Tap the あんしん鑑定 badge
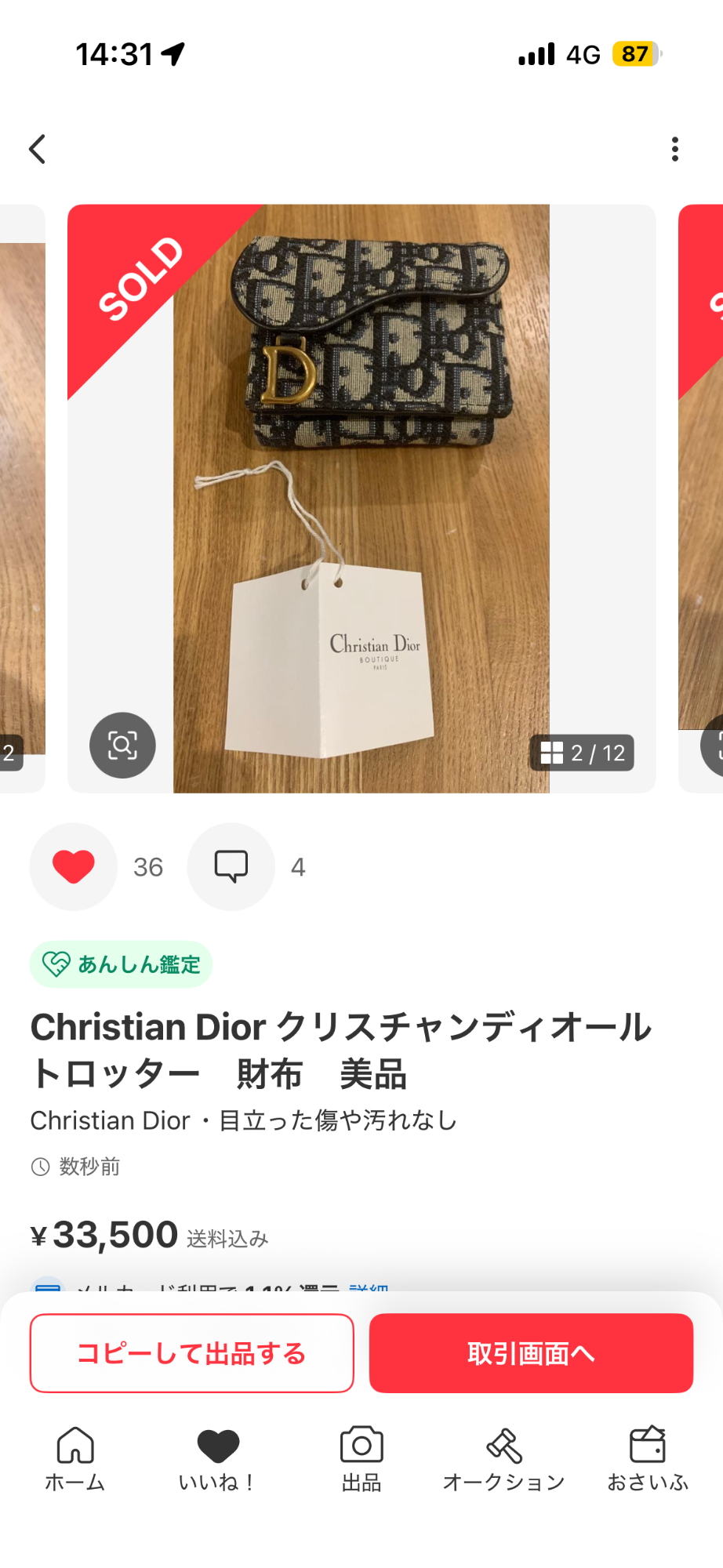Screen dimensions: 723x1568 (122, 964)
